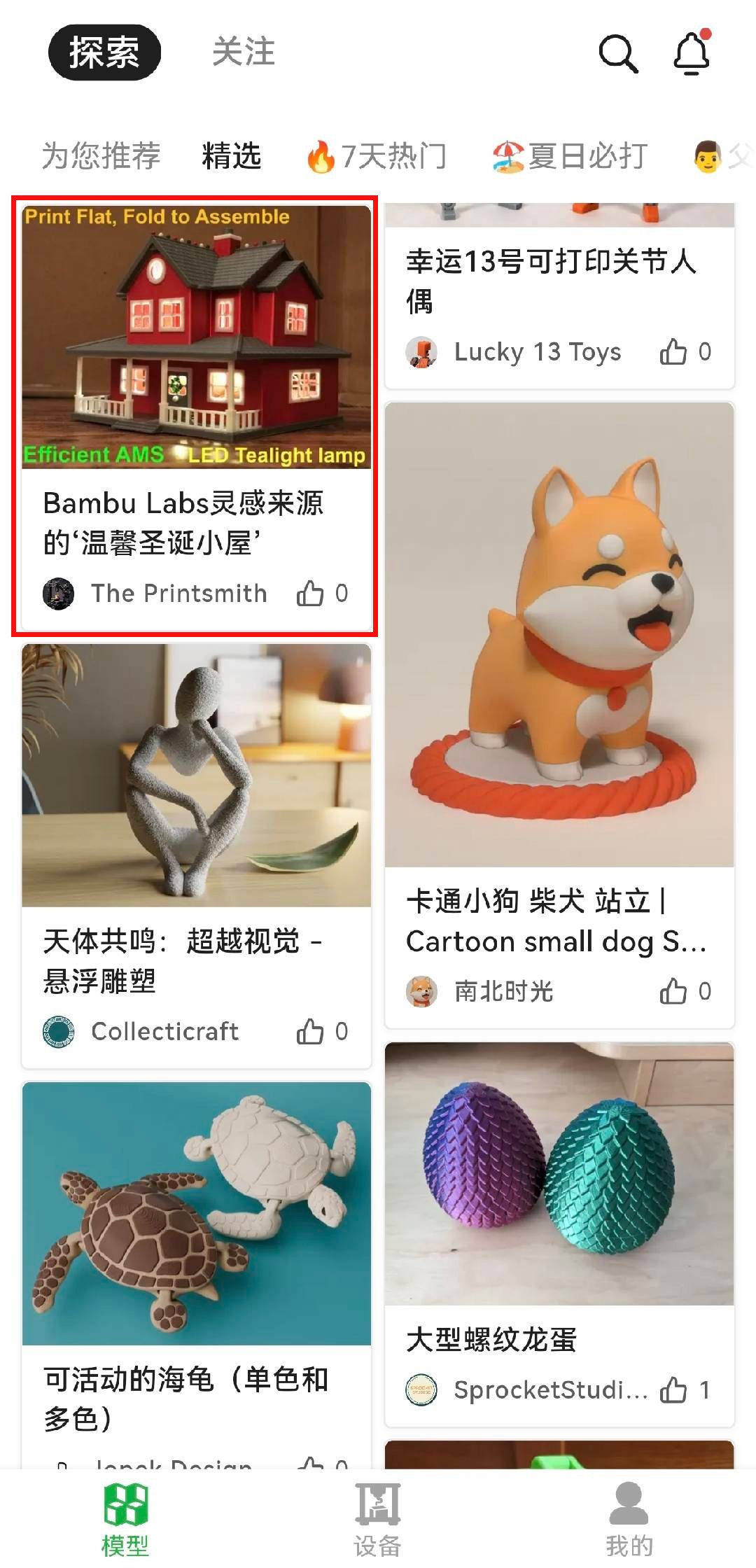Open the 幸运13号可打印关节人偶 card
Viewport: 756px width, 1568px height.
click(552, 280)
